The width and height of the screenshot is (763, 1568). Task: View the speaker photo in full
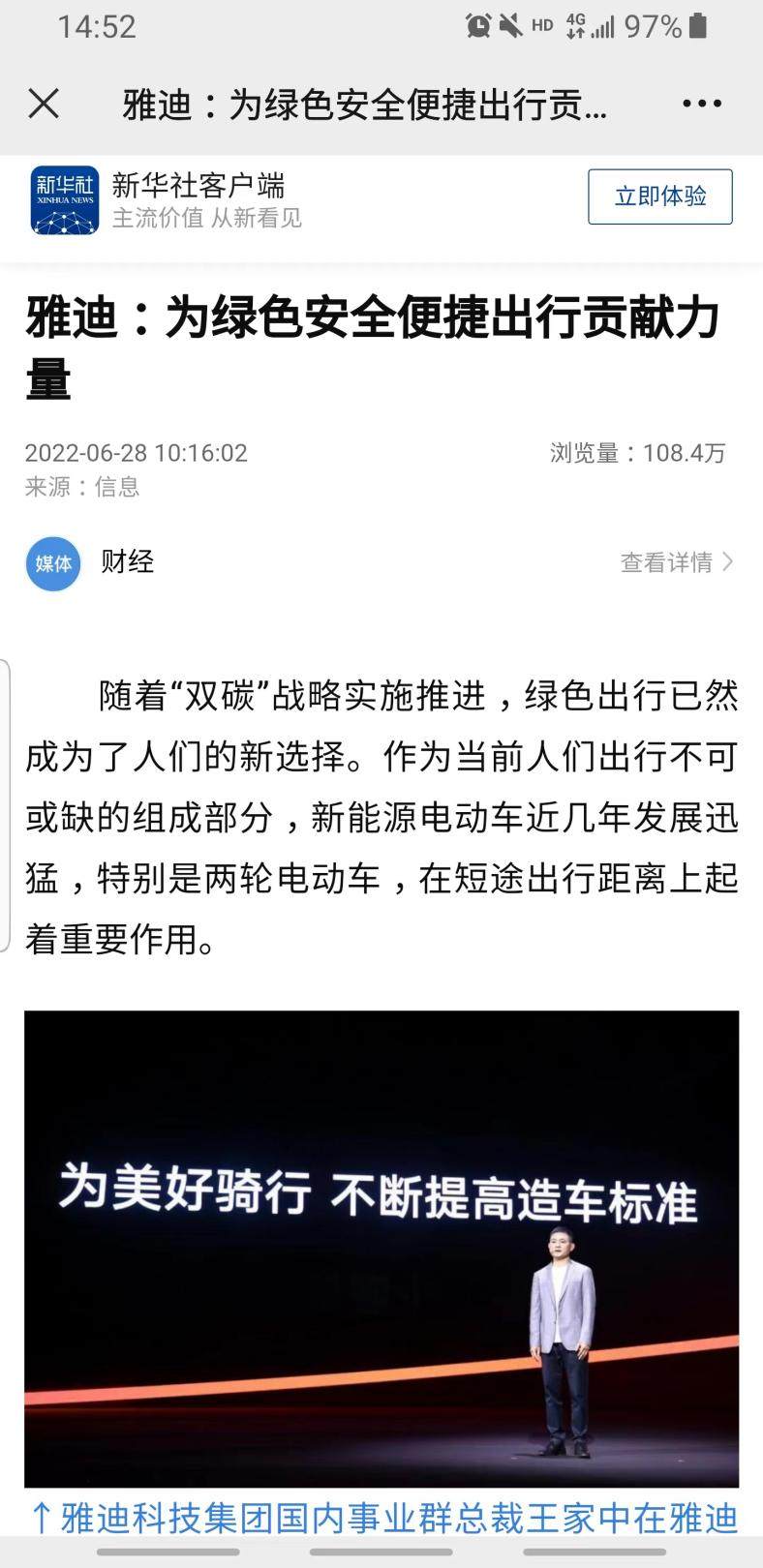point(381,1249)
